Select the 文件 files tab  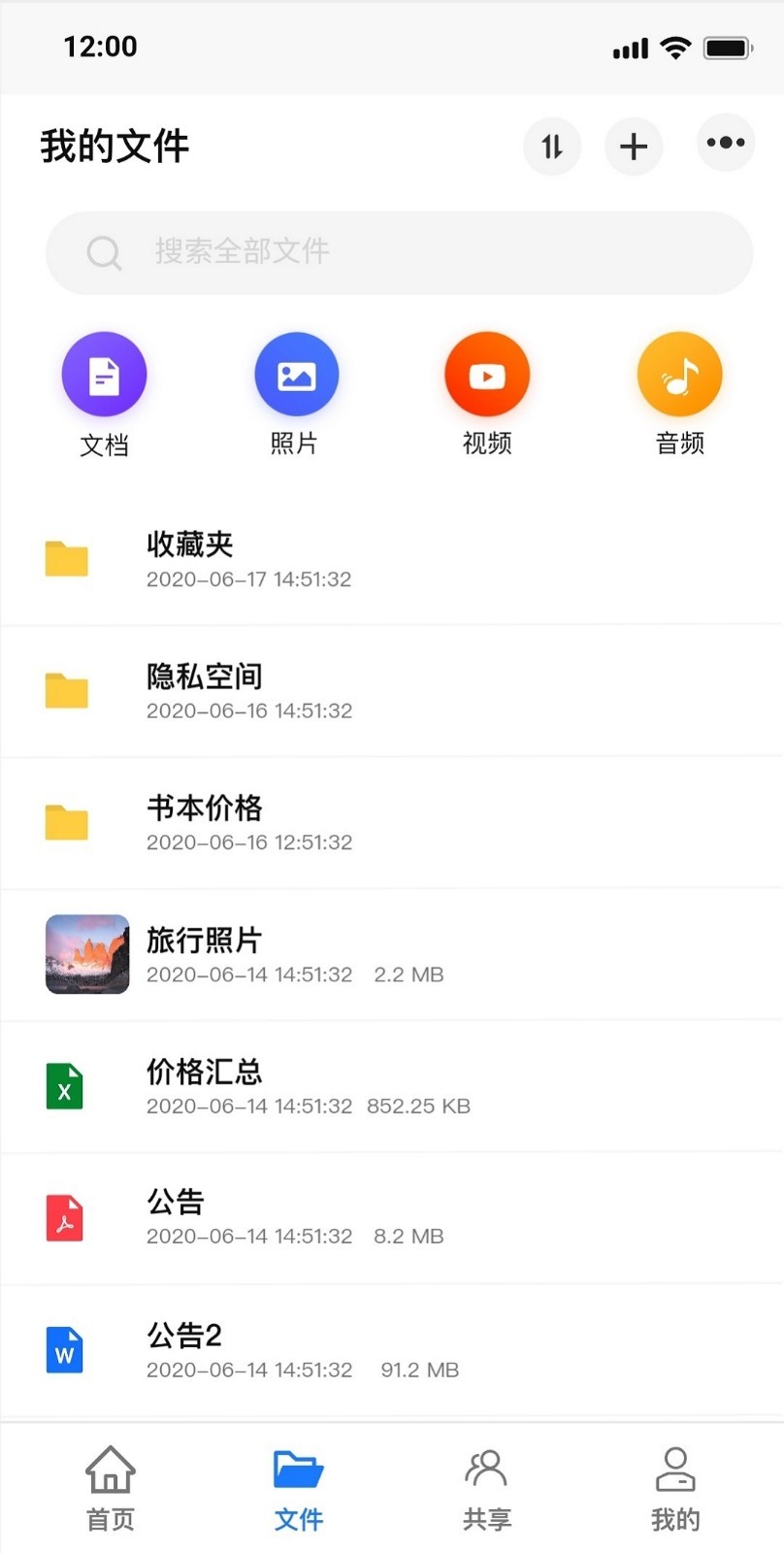coord(299,1489)
